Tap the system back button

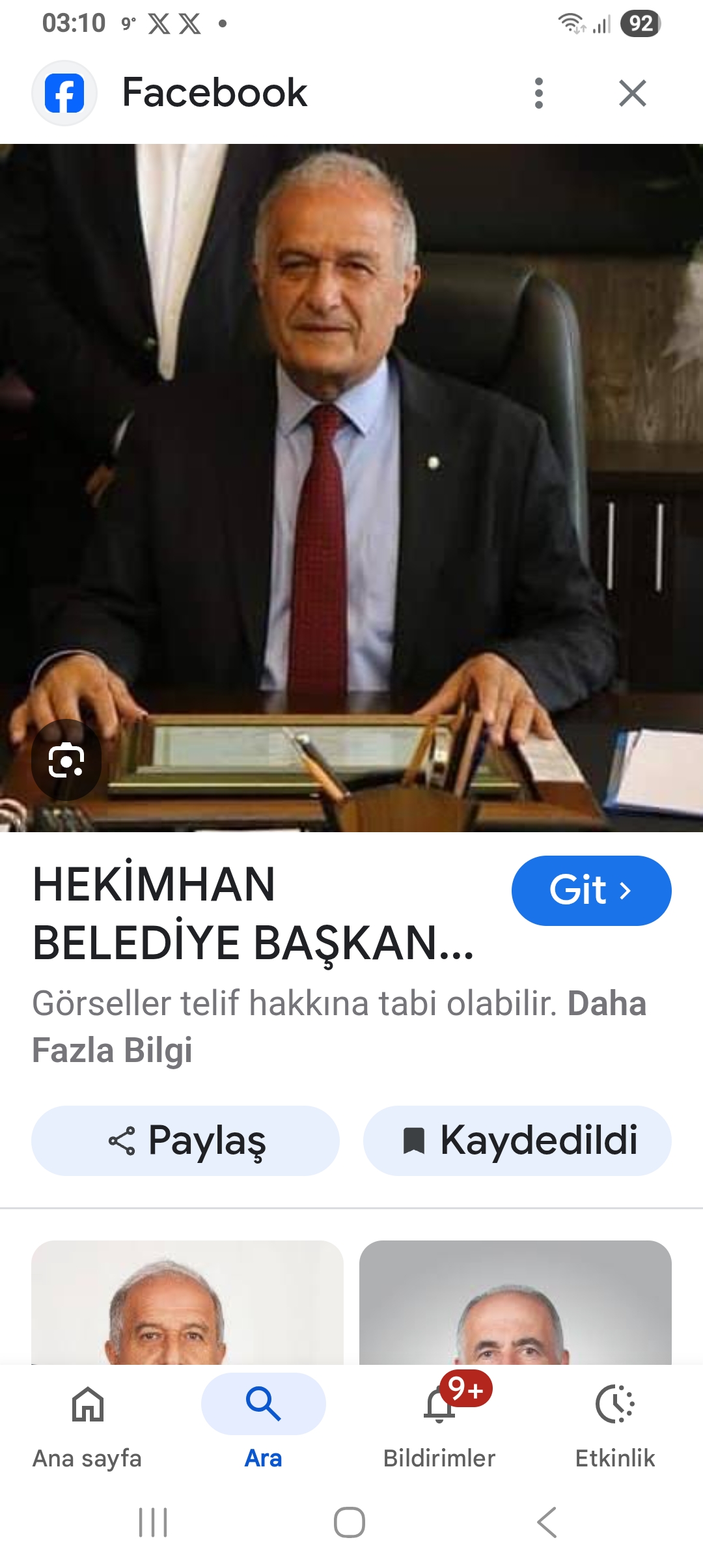click(x=547, y=1522)
